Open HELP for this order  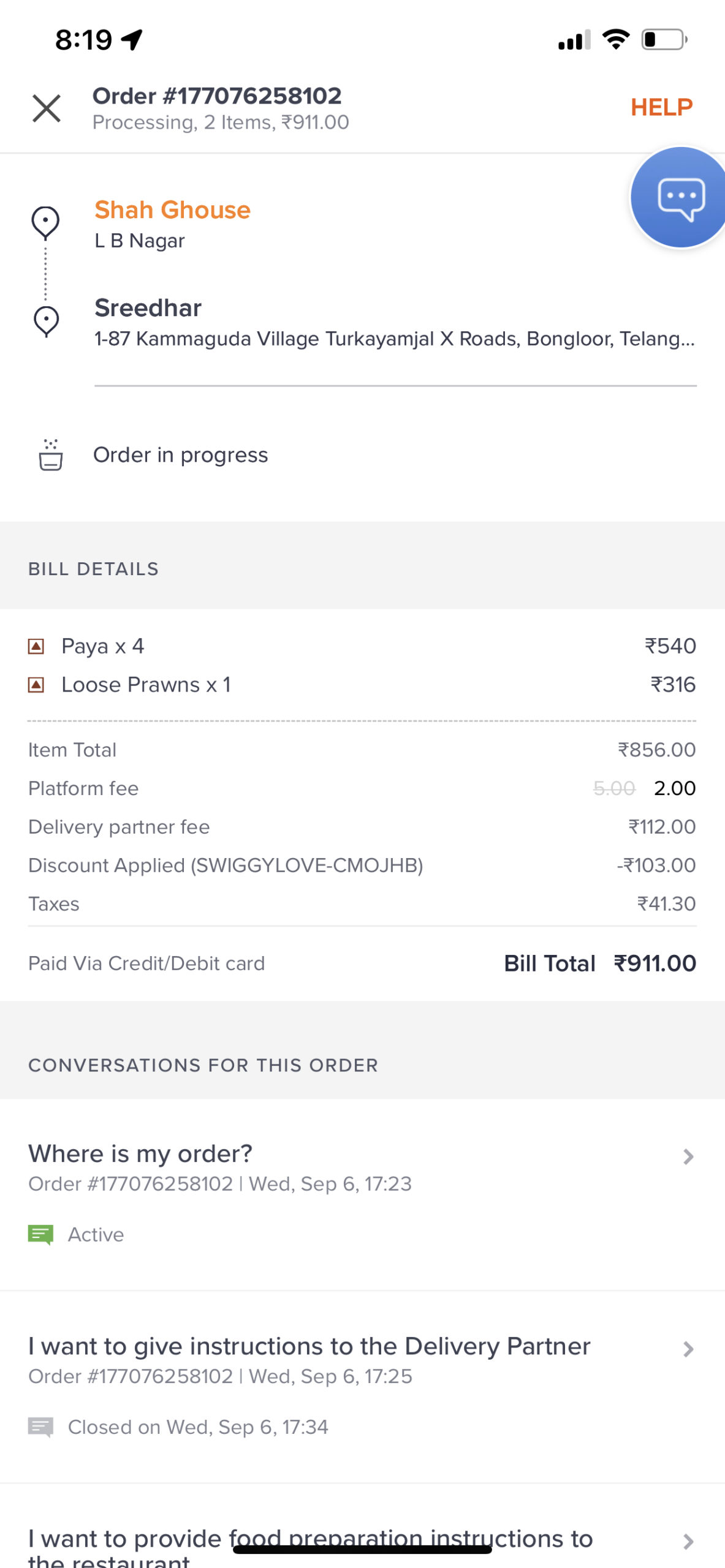tap(661, 108)
